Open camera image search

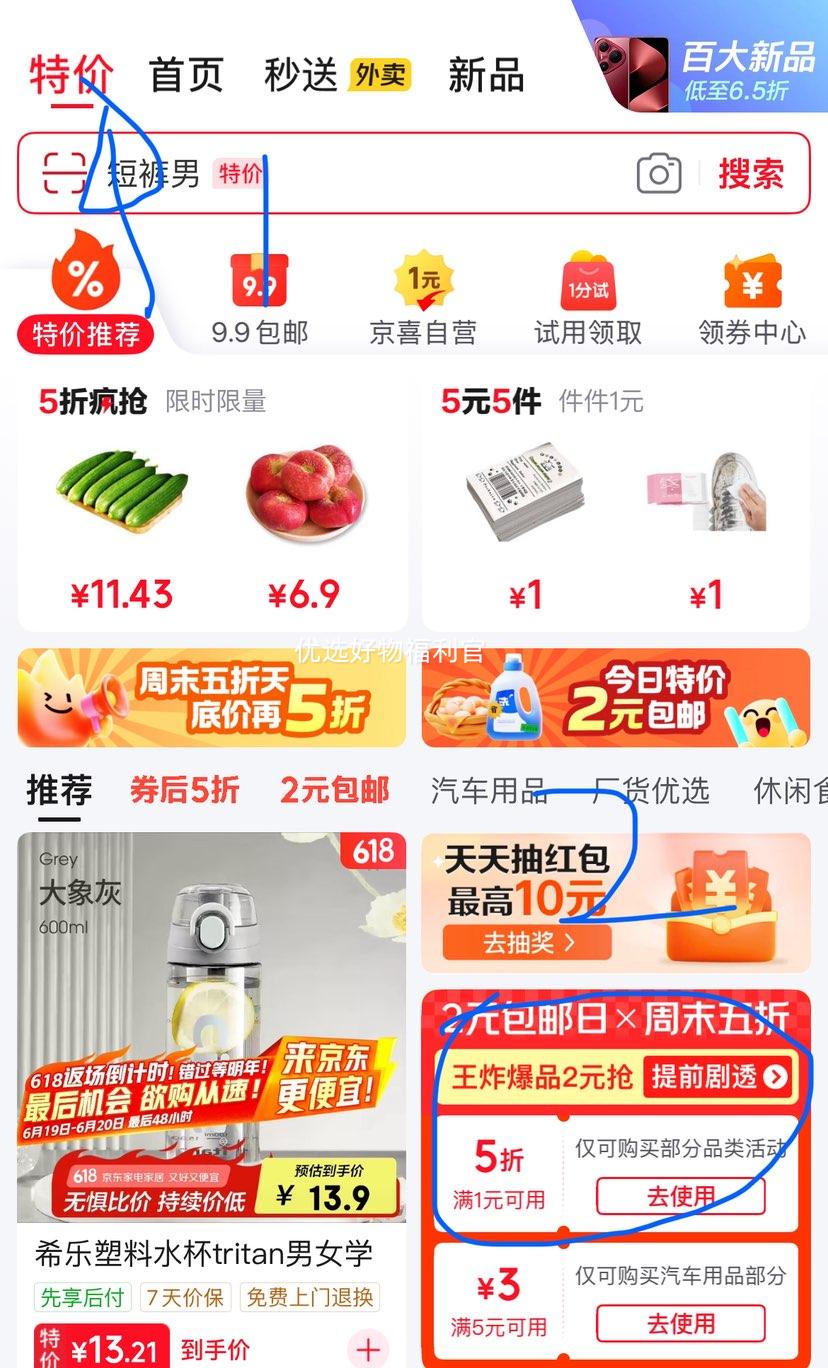coord(659,174)
